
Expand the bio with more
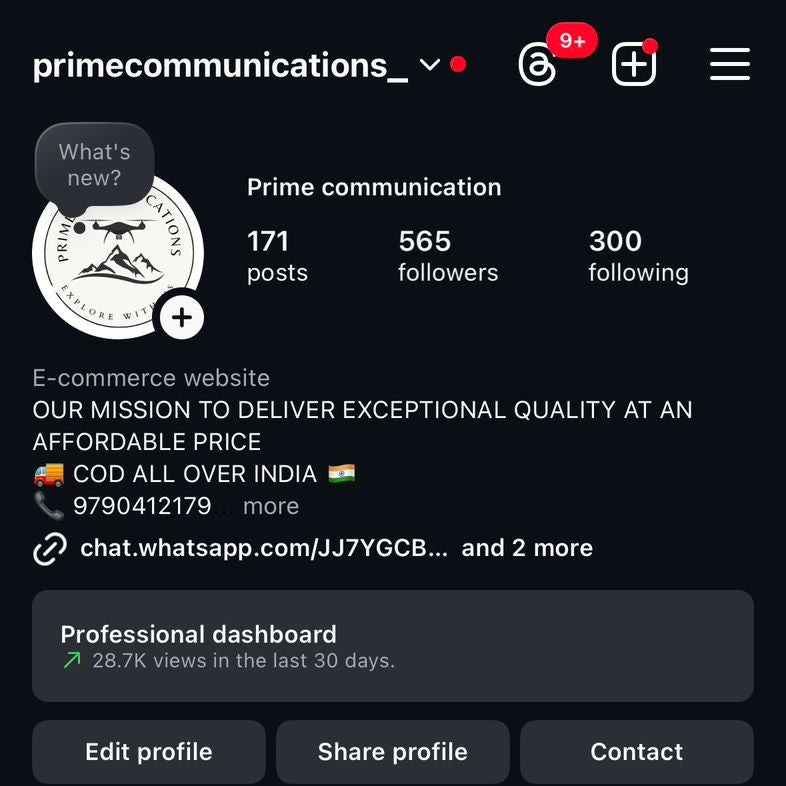coord(270,506)
